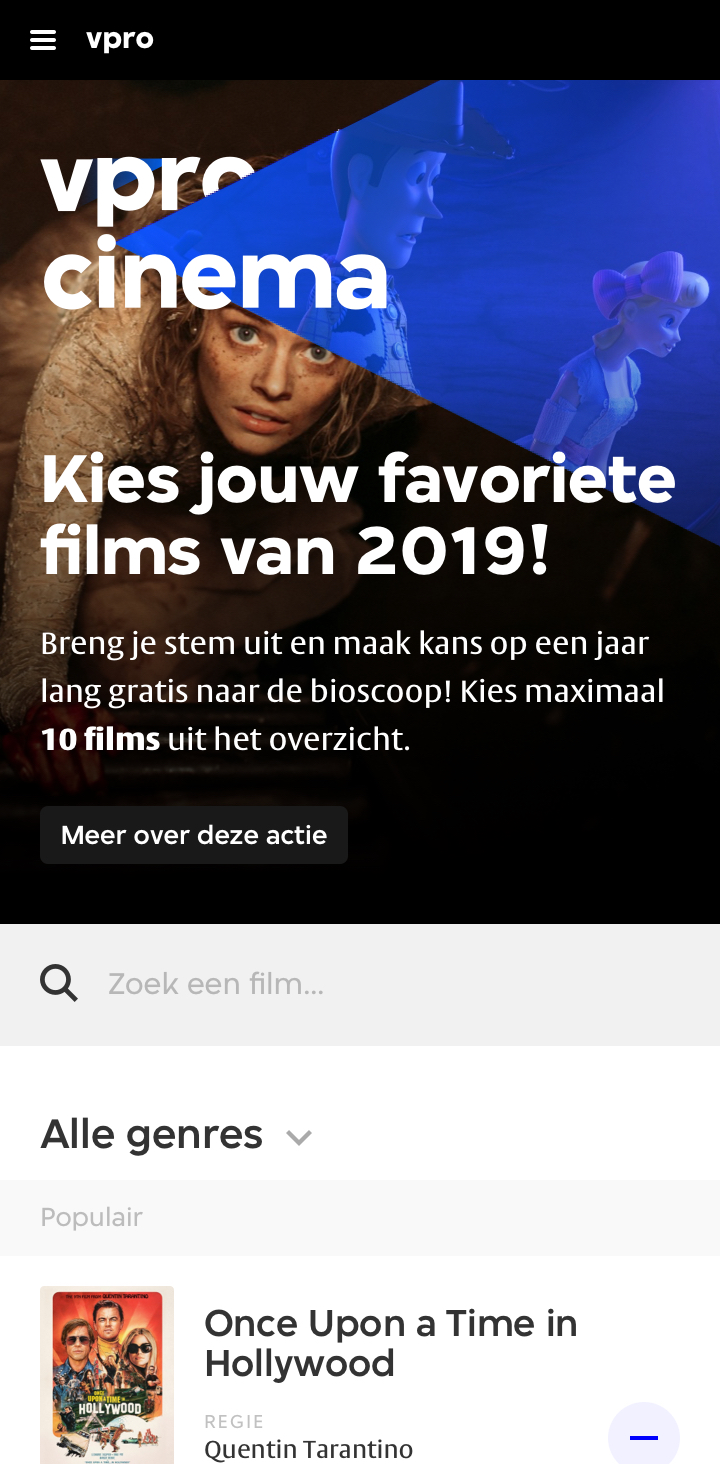Tap the 'Meer over deze actie' button
This screenshot has width=720, height=1464.
(x=194, y=835)
